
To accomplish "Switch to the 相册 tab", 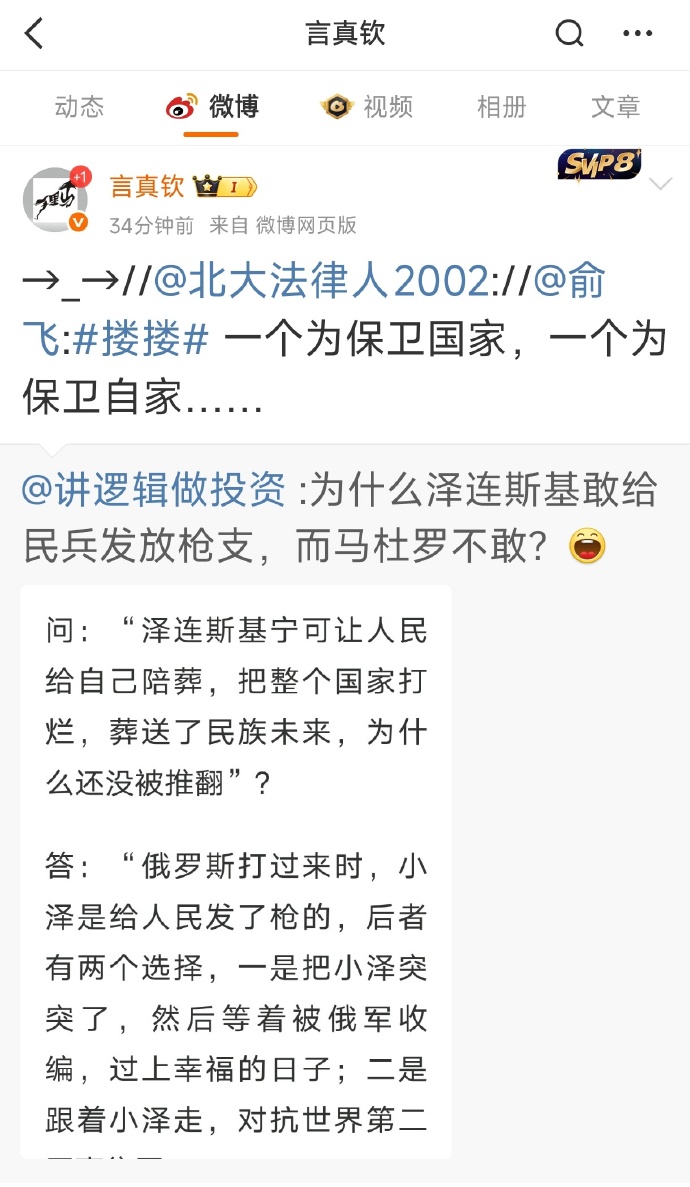I will (501, 107).
